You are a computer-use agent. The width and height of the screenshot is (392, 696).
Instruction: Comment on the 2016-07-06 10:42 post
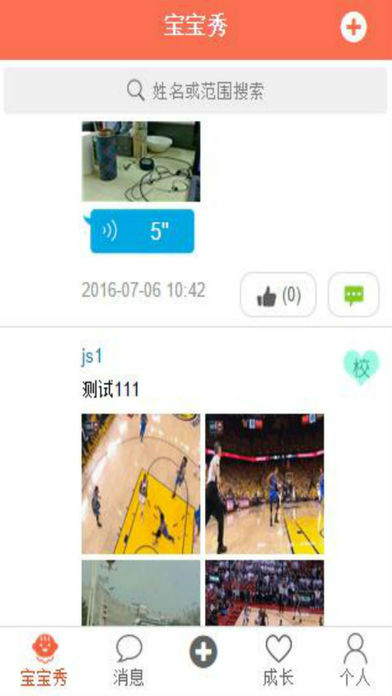pyautogui.click(x=353, y=294)
